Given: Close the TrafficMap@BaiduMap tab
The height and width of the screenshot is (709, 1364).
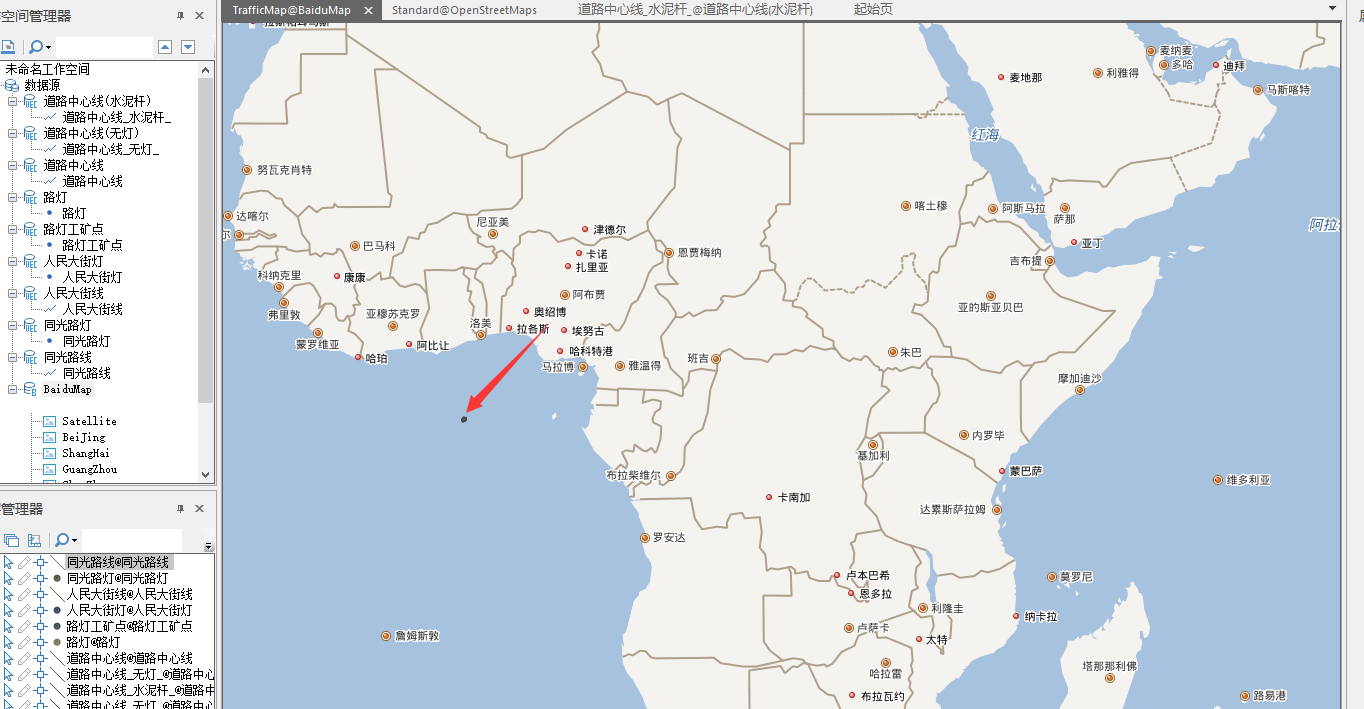Looking at the screenshot, I should (x=368, y=10).
